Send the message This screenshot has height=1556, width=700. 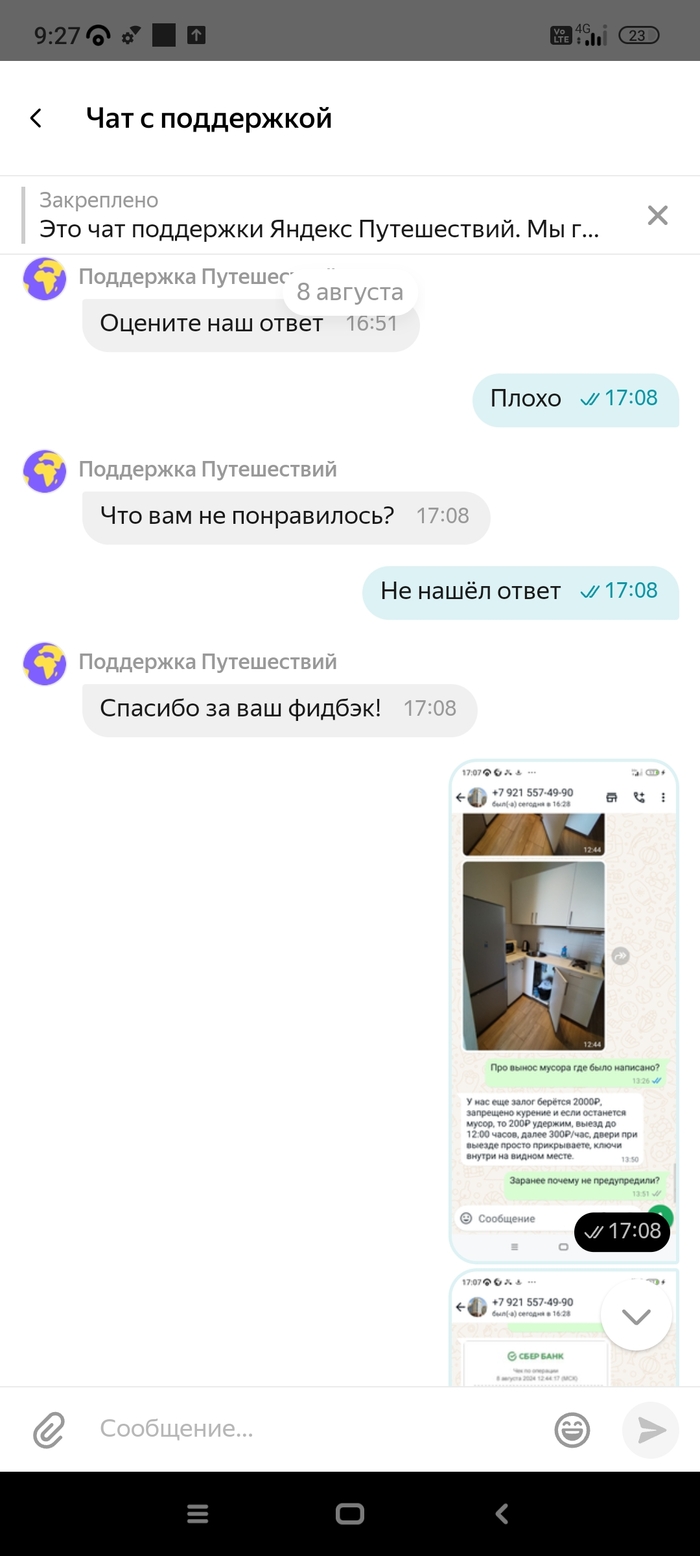coord(651,1430)
